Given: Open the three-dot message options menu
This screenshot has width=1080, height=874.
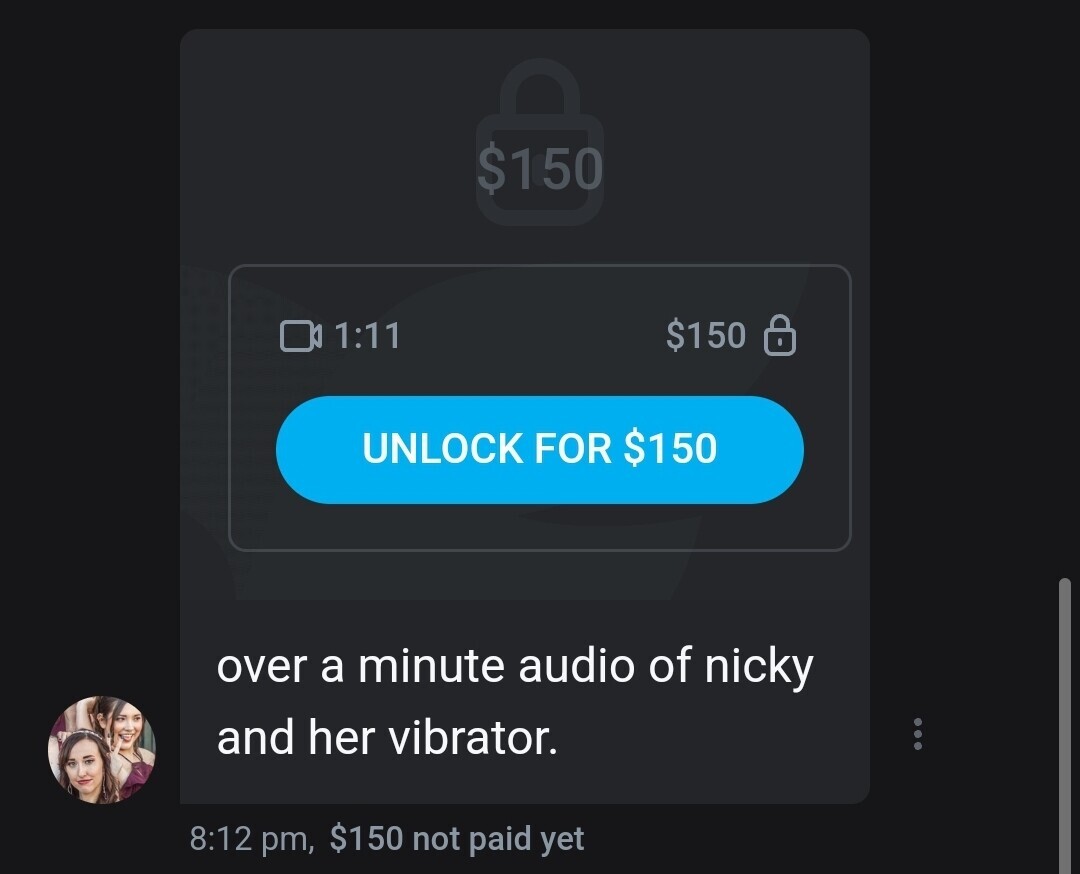Looking at the screenshot, I should click(x=918, y=734).
